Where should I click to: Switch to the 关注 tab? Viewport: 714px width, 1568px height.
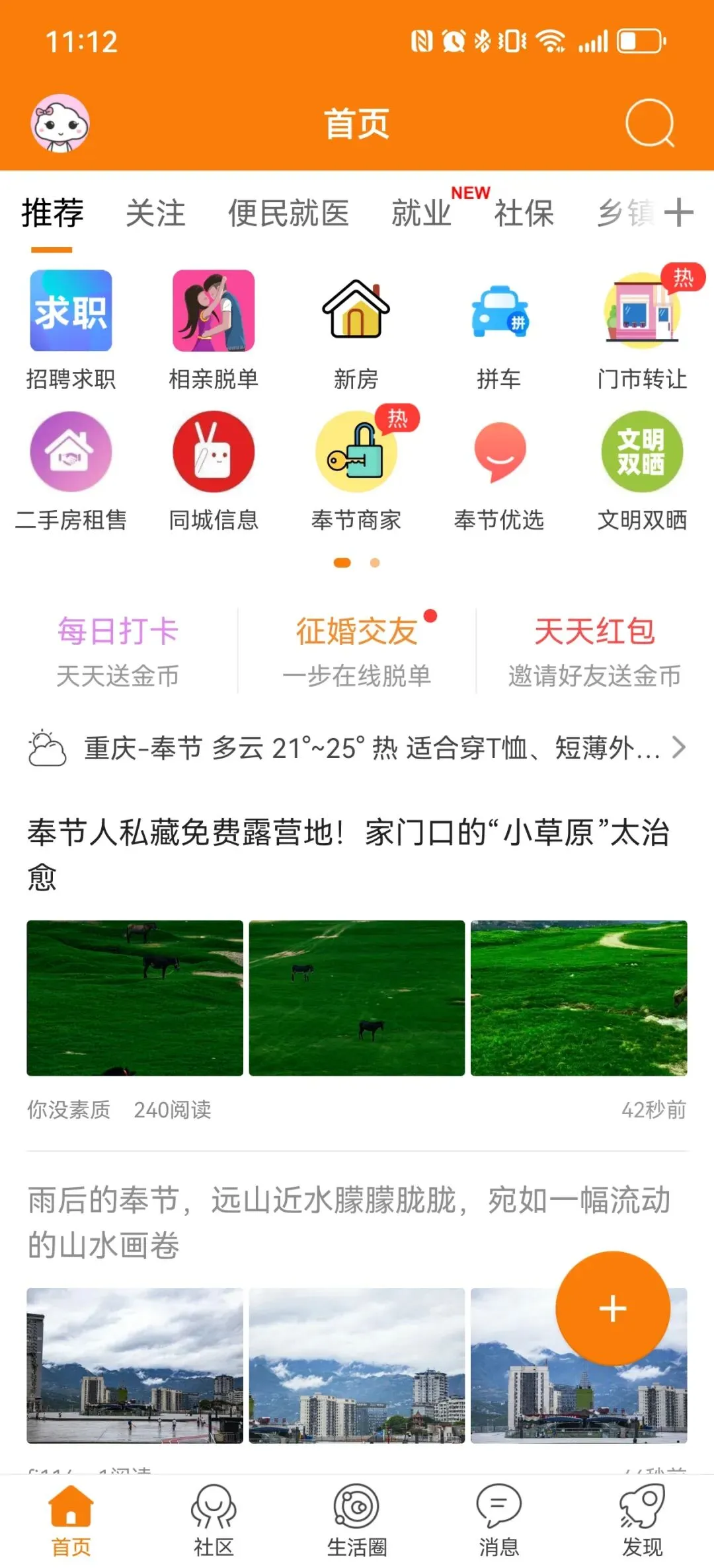[x=155, y=213]
